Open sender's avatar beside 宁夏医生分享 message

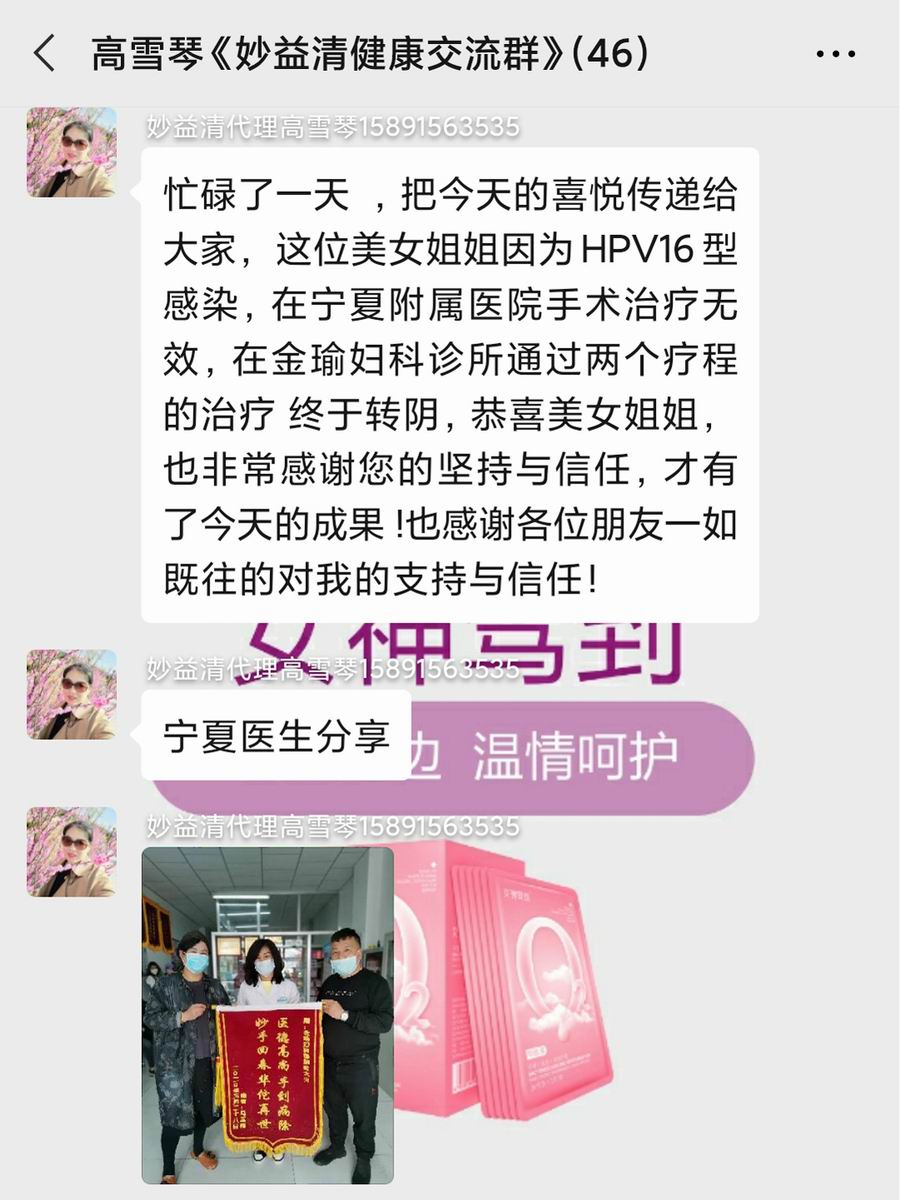[71, 694]
